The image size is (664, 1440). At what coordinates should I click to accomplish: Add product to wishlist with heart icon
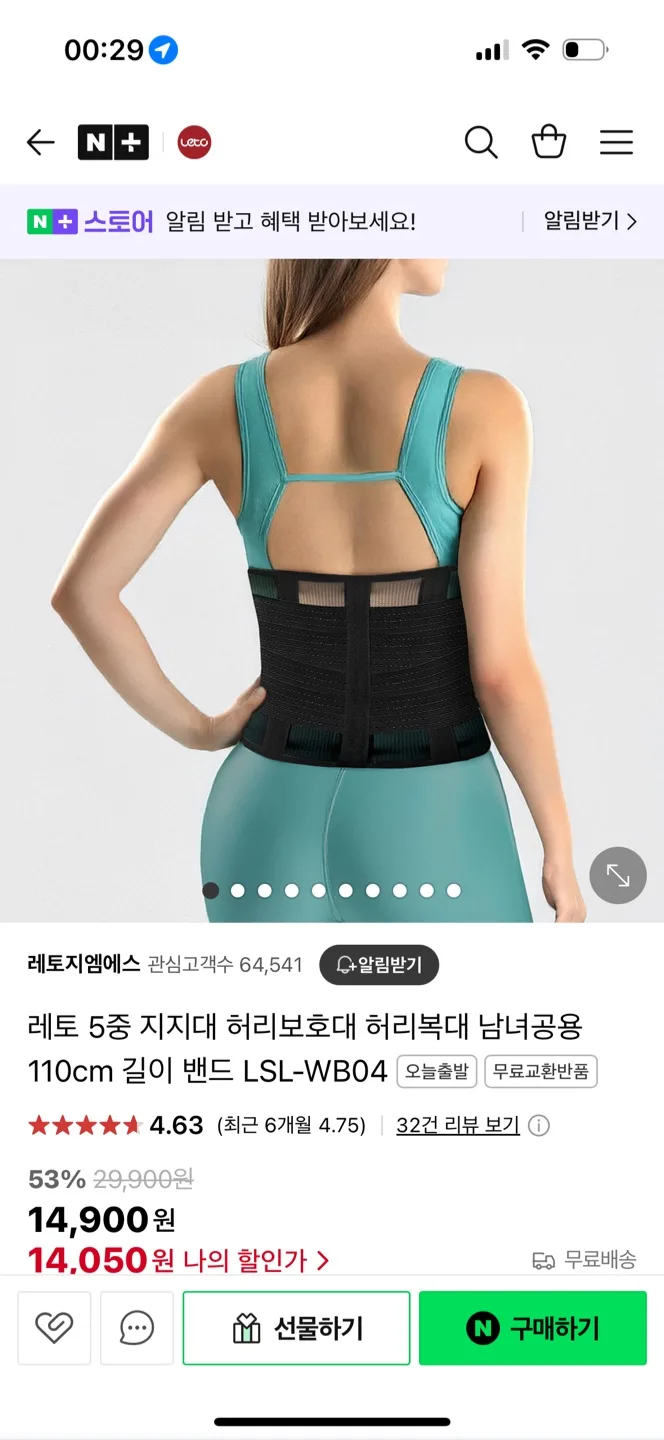click(x=54, y=1328)
